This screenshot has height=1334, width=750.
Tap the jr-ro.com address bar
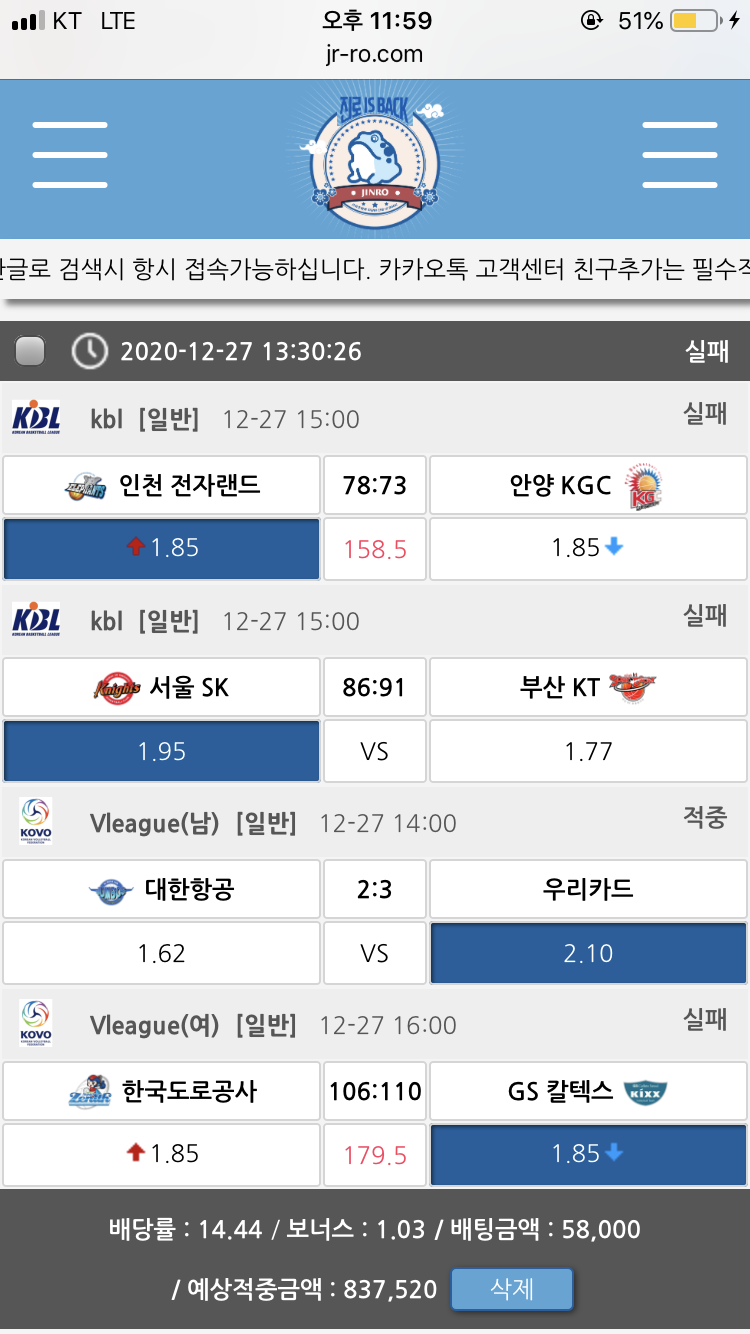coord(375,54)
